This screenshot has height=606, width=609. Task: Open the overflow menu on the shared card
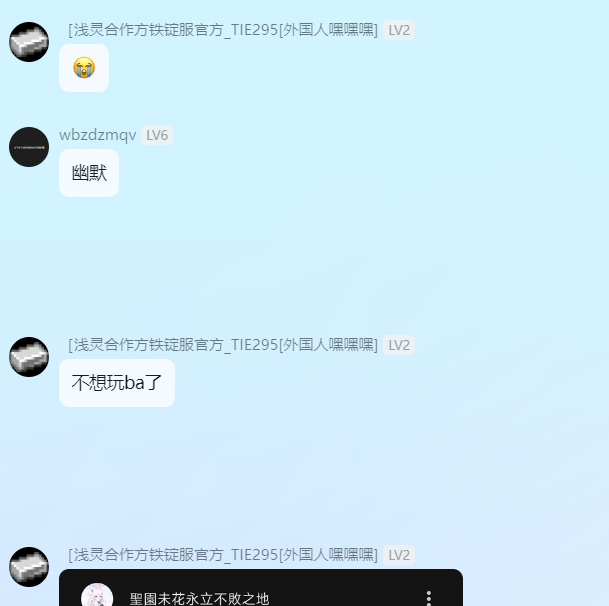429,597
